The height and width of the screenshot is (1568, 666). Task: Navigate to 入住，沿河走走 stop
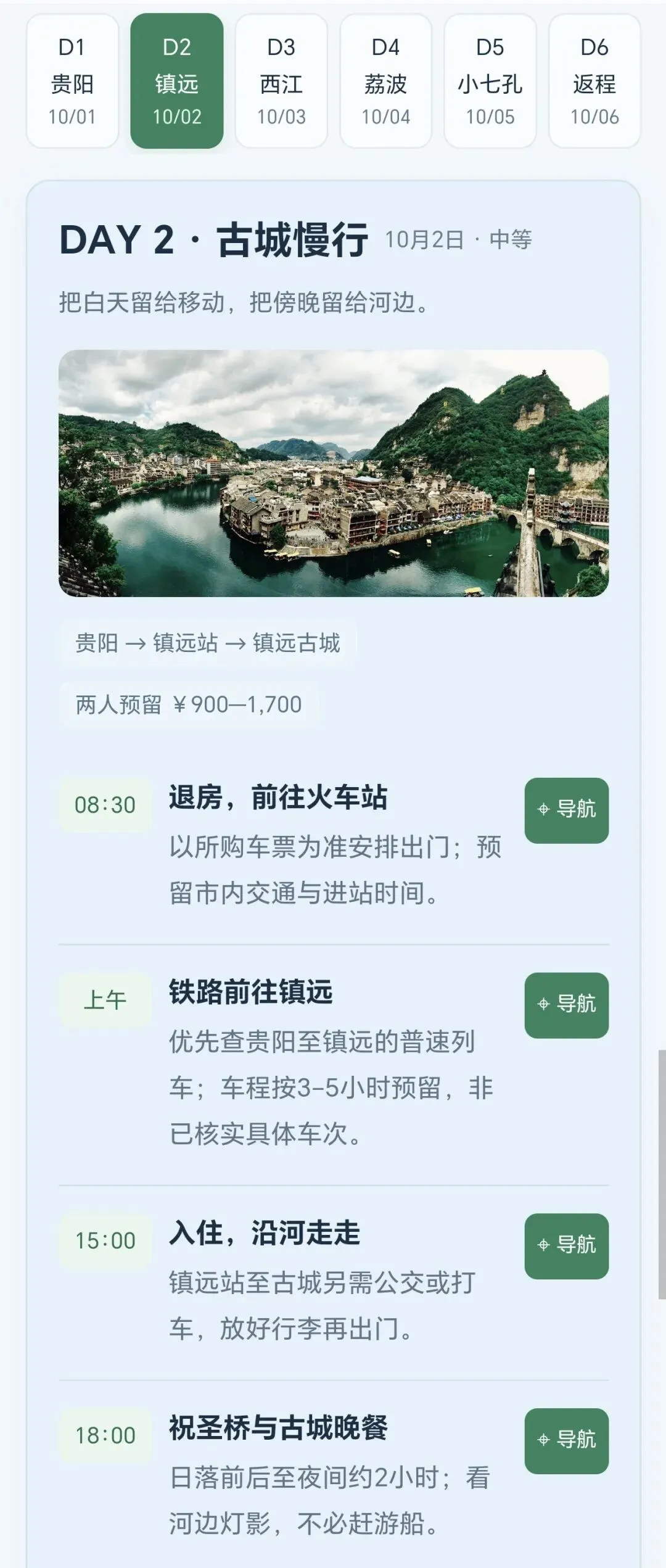point(567,1246)
